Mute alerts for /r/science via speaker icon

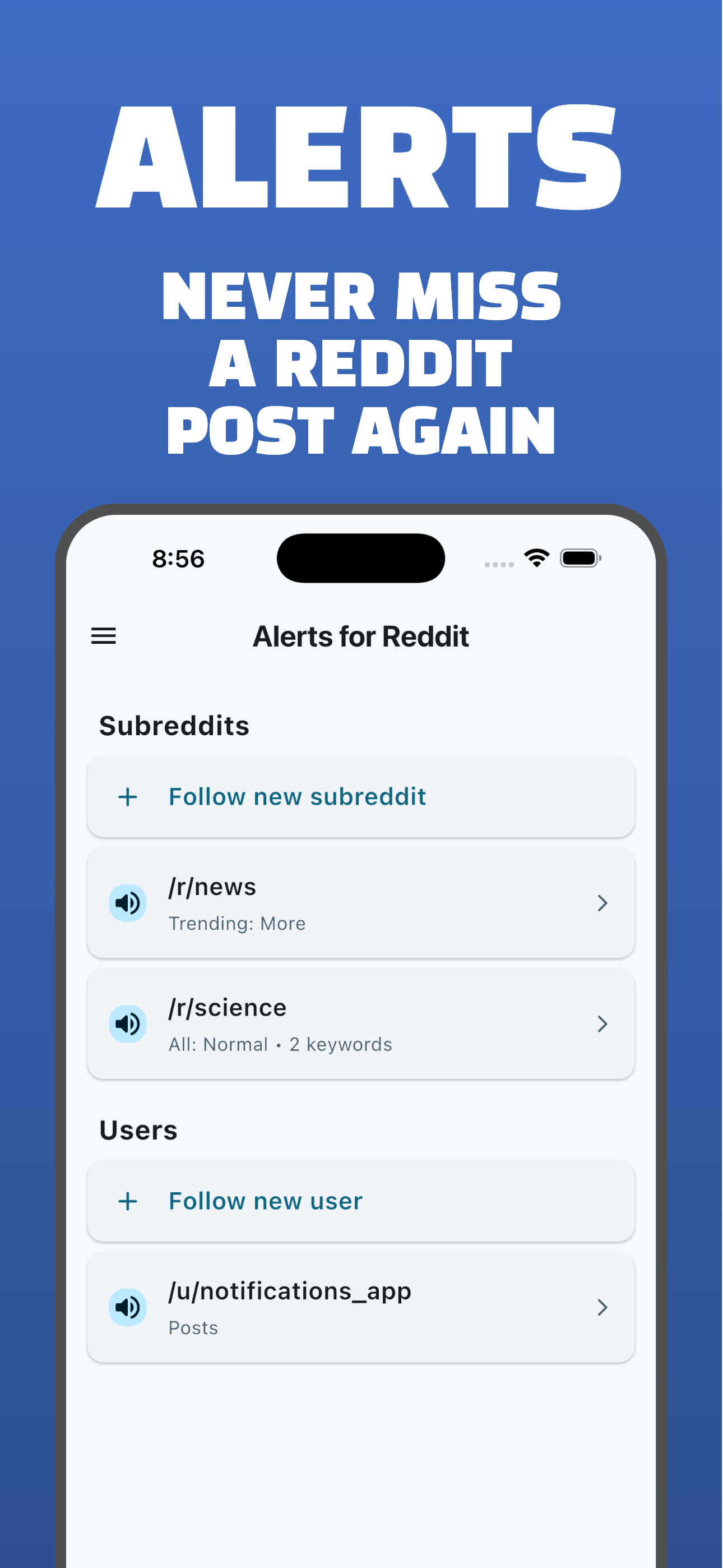[127, 1023]
